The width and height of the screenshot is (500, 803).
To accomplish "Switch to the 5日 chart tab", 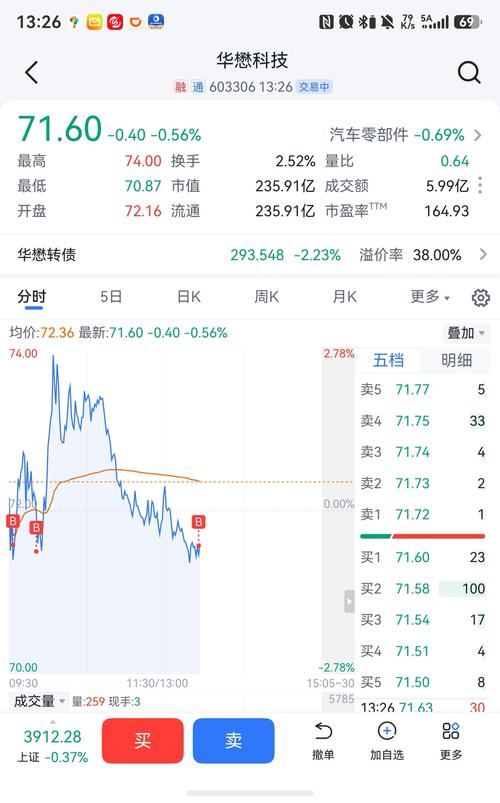I will tap(111, 297).
